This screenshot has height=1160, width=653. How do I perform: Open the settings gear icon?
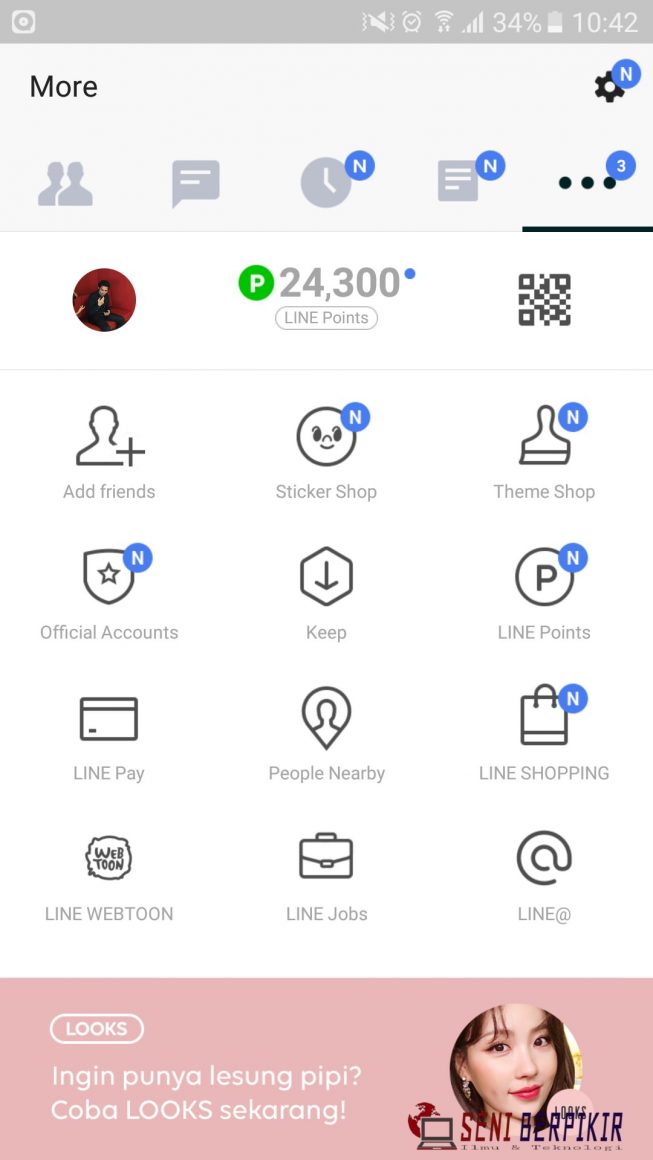click(610, 87)
